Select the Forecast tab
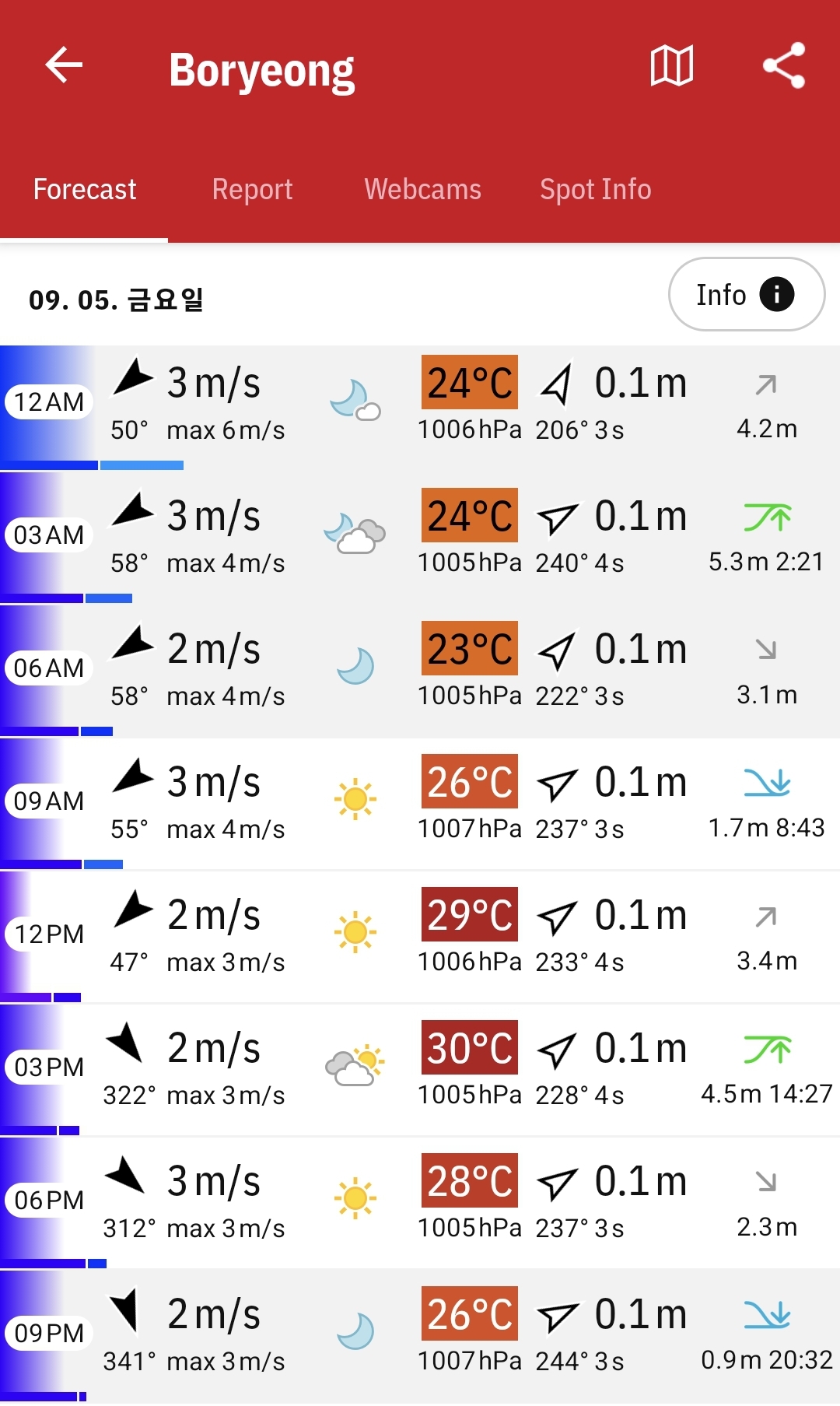Image resolution: width=840 pixels, height=1406 pixels. pos(85,189)
